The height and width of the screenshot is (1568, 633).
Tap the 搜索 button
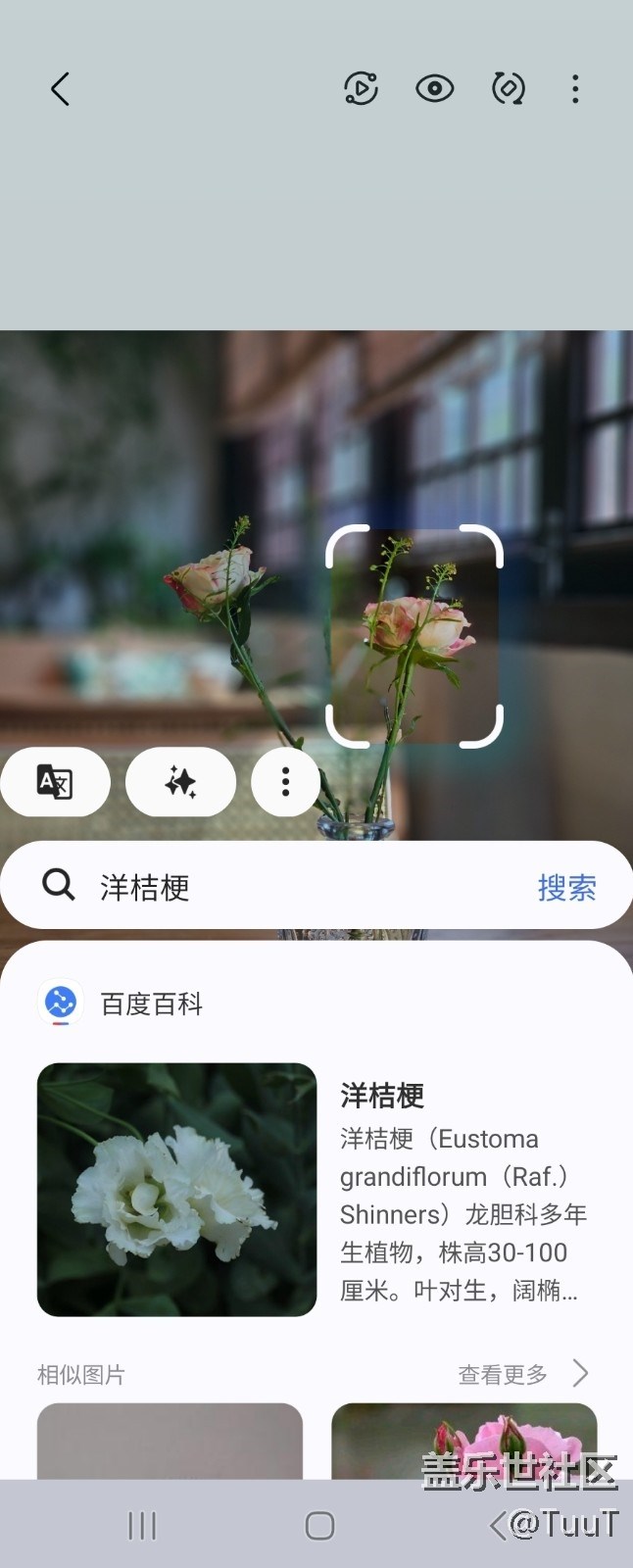pos(566,887)
